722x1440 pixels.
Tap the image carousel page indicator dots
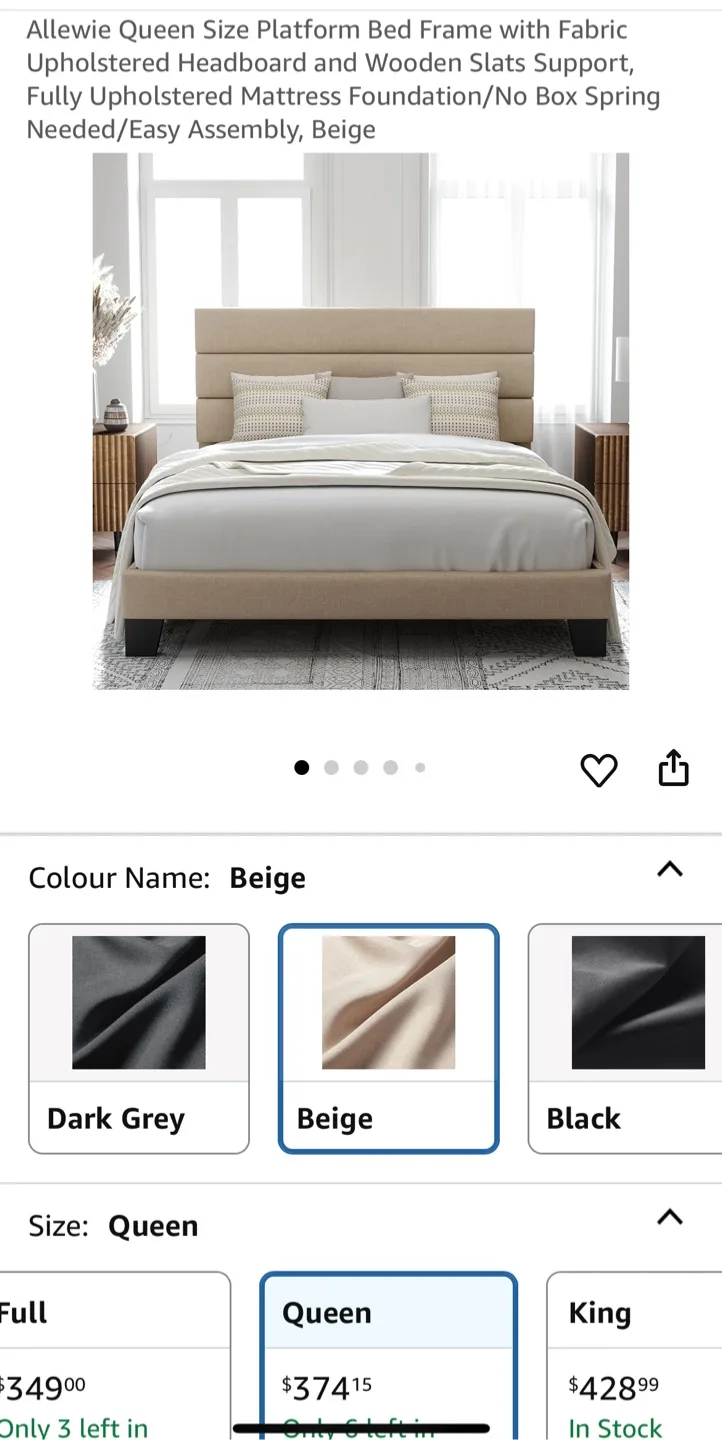pos(360,768)
